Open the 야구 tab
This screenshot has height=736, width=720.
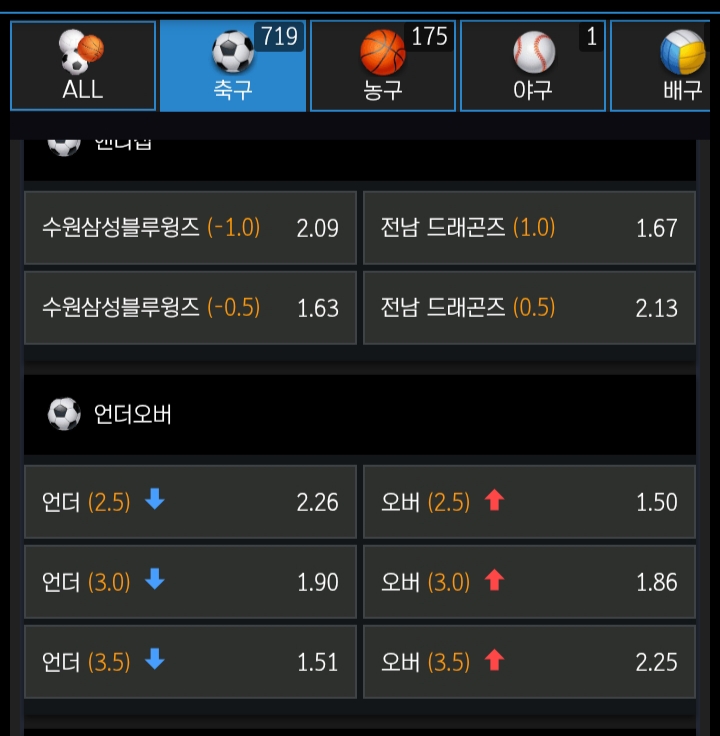pyautogui.click(x=533, y=66)
